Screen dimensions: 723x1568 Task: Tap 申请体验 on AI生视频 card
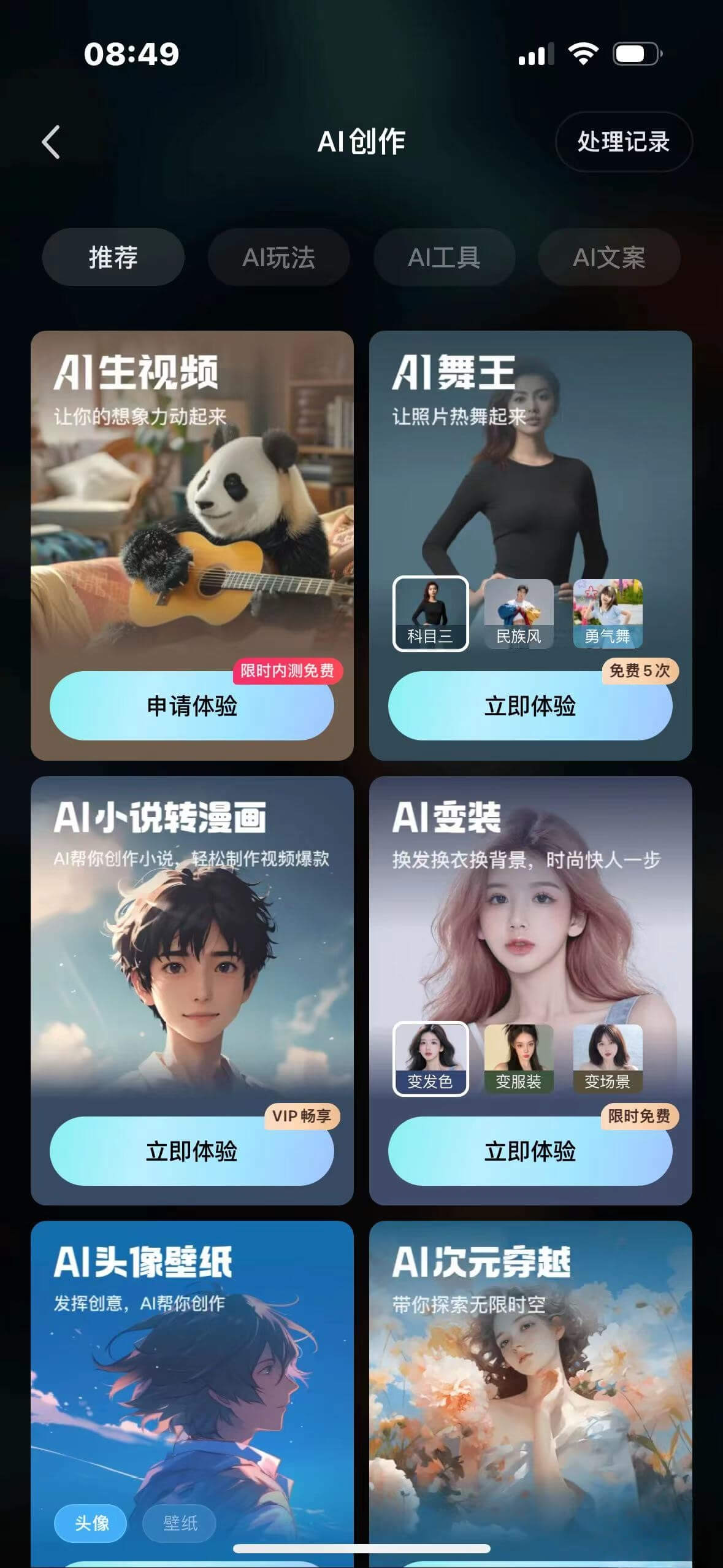[x=193, y=706]
